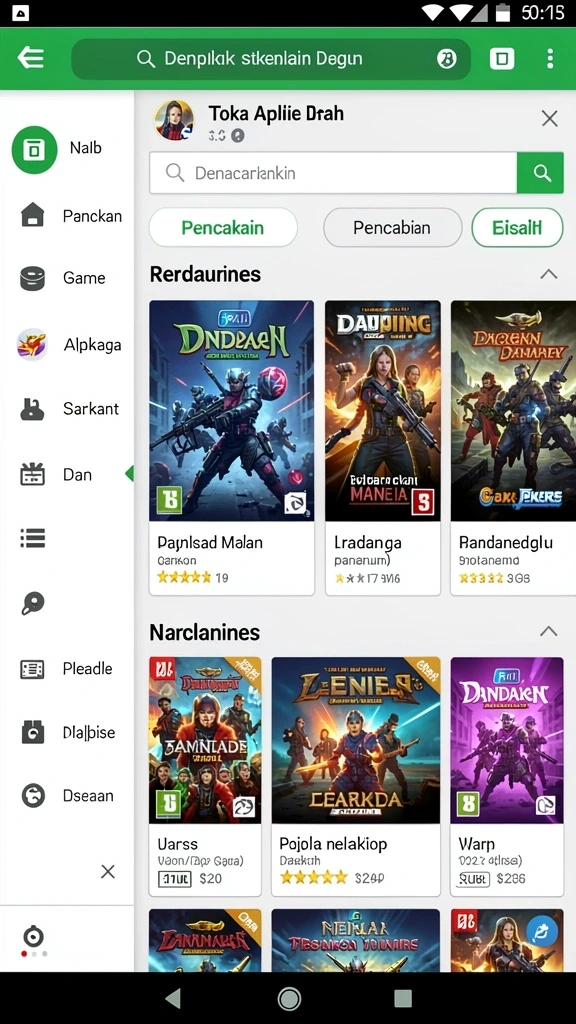Tap the green search button
Screen dimensions: 576x1024
point(540,173)
